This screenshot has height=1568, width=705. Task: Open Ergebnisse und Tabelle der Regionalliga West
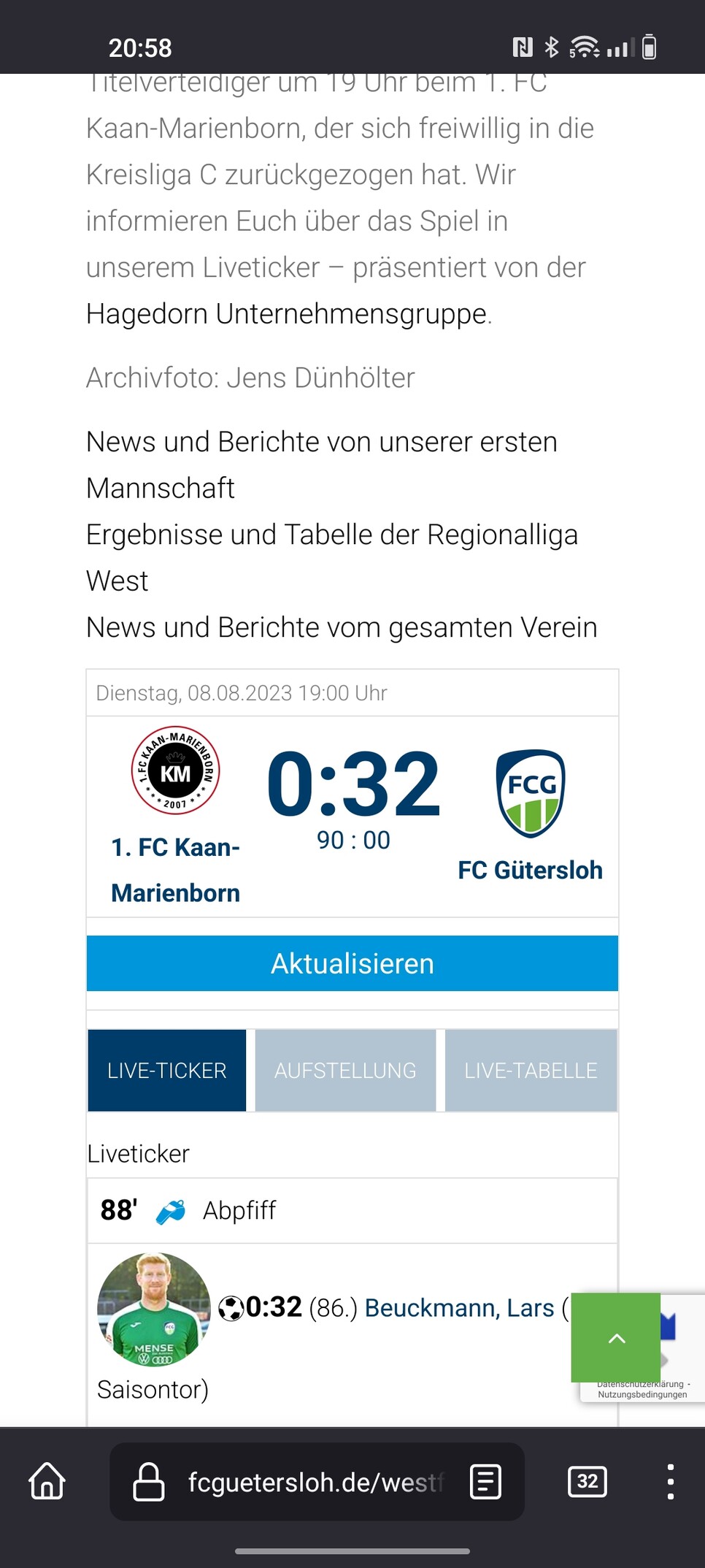[331, 557]
